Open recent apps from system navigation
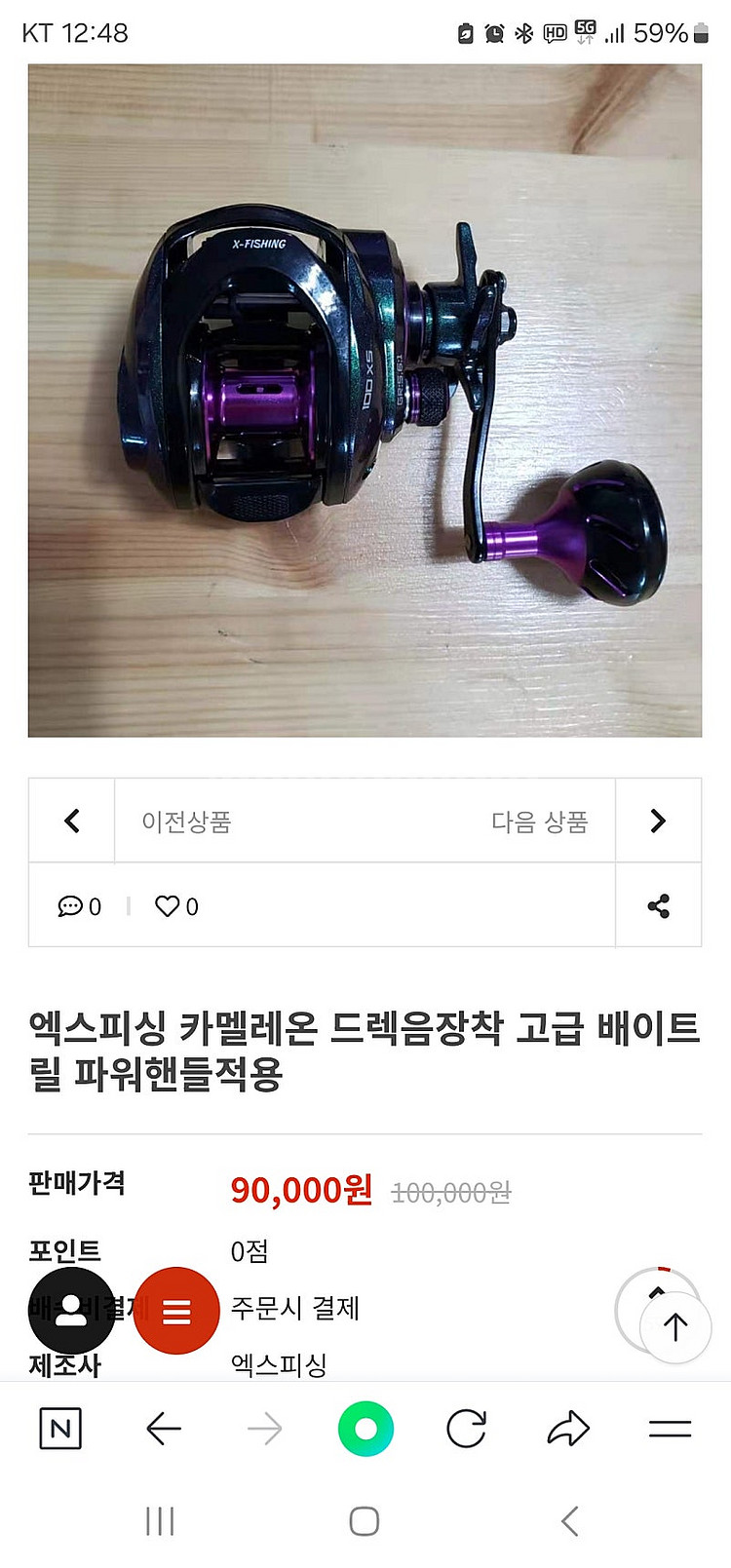The width and height of the screenshot is (731, 1568). pyautogui.click(x=160, y=1521)
